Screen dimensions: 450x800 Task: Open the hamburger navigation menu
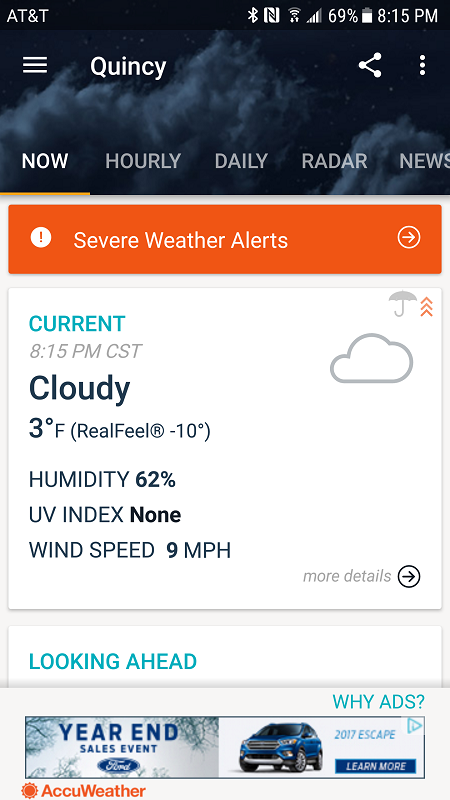click(35, 65)
